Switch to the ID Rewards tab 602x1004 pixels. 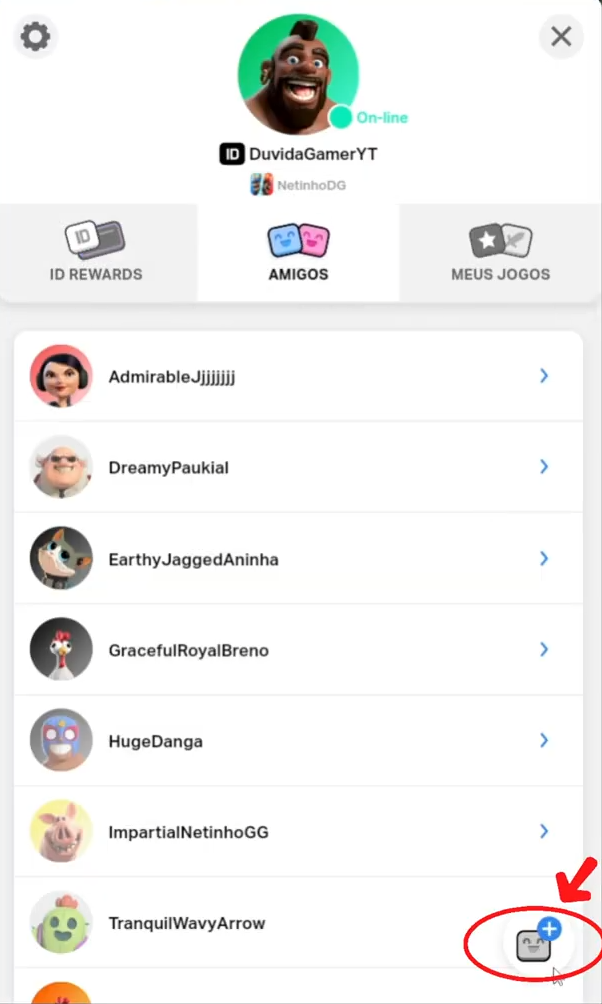(x=96, y=252)
